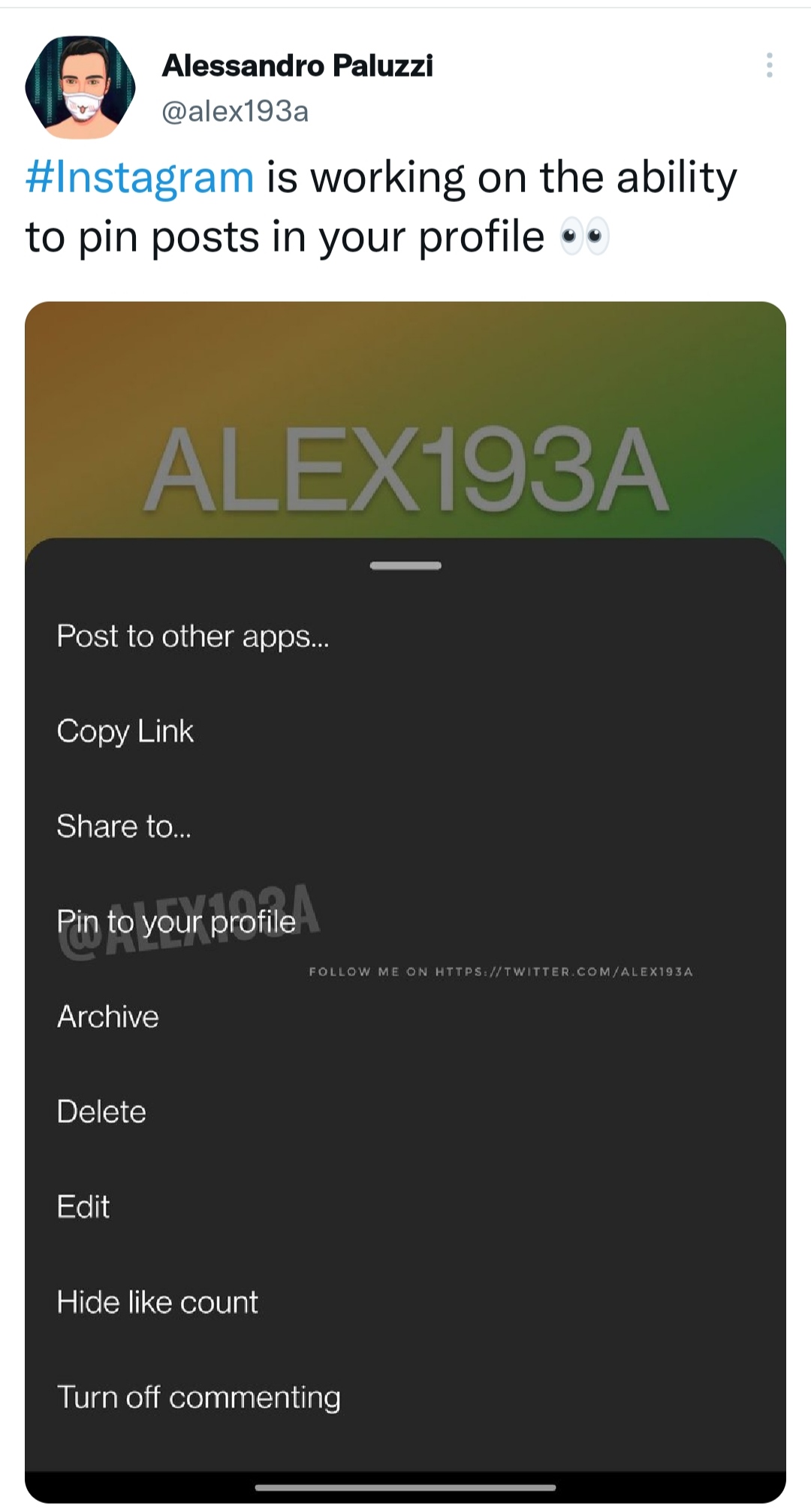This screenshot has width=811, height=1512.
Task: Open the tweet's three-dot overflow menu
Action: coord(769,65)
